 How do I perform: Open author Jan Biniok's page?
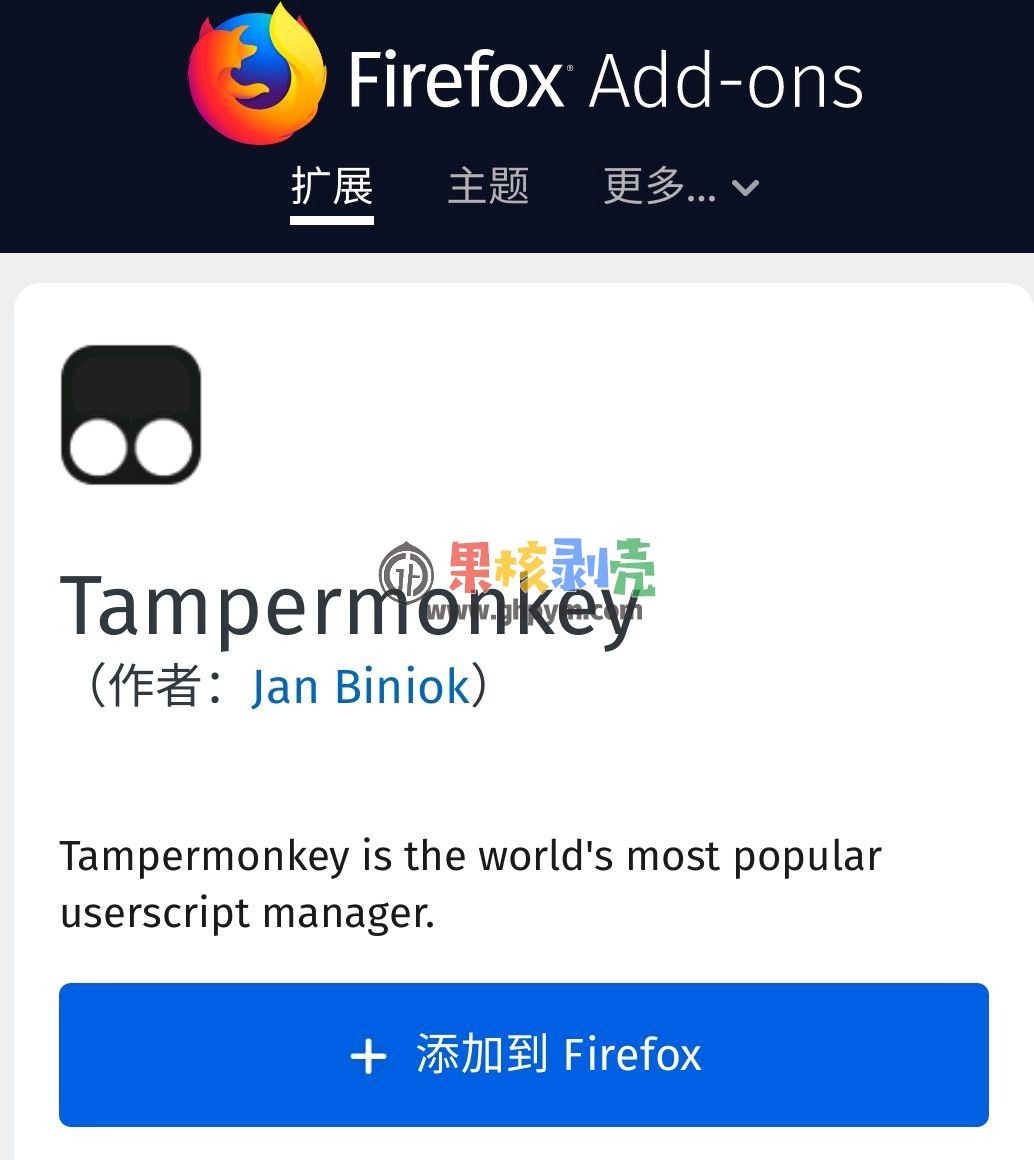(360, 687)
